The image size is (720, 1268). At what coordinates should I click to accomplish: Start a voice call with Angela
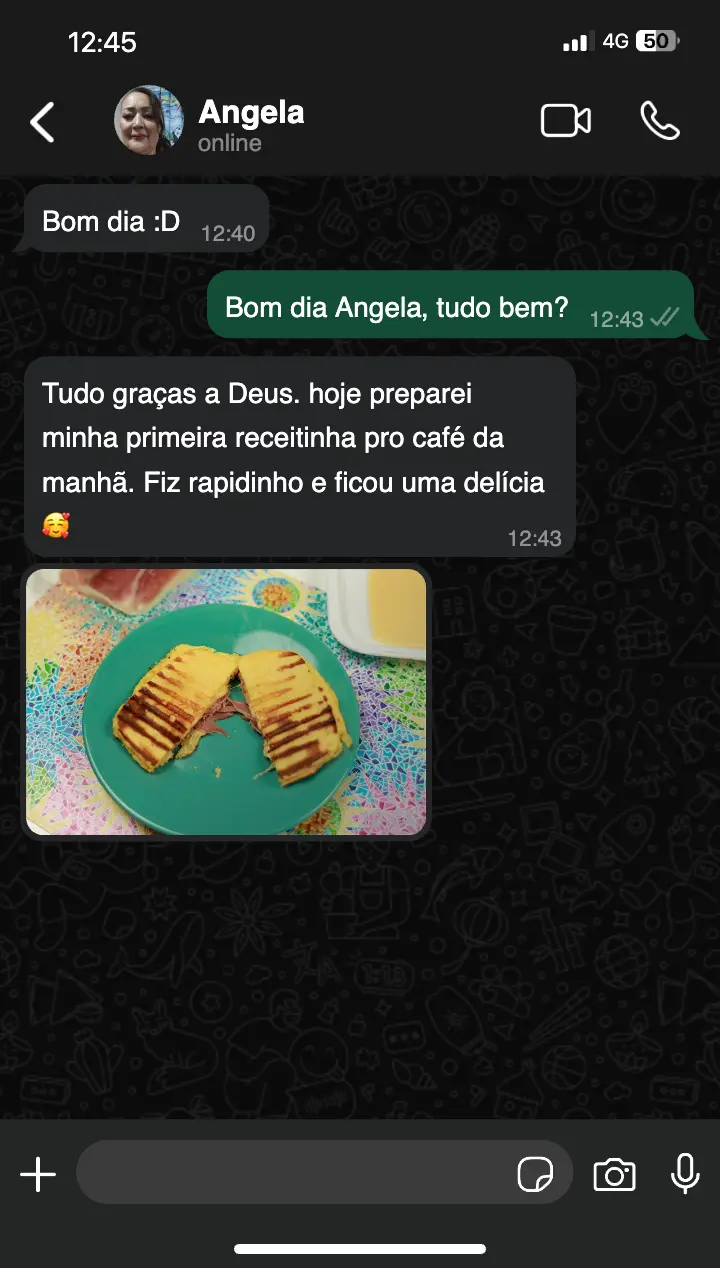tap(659, 121)
